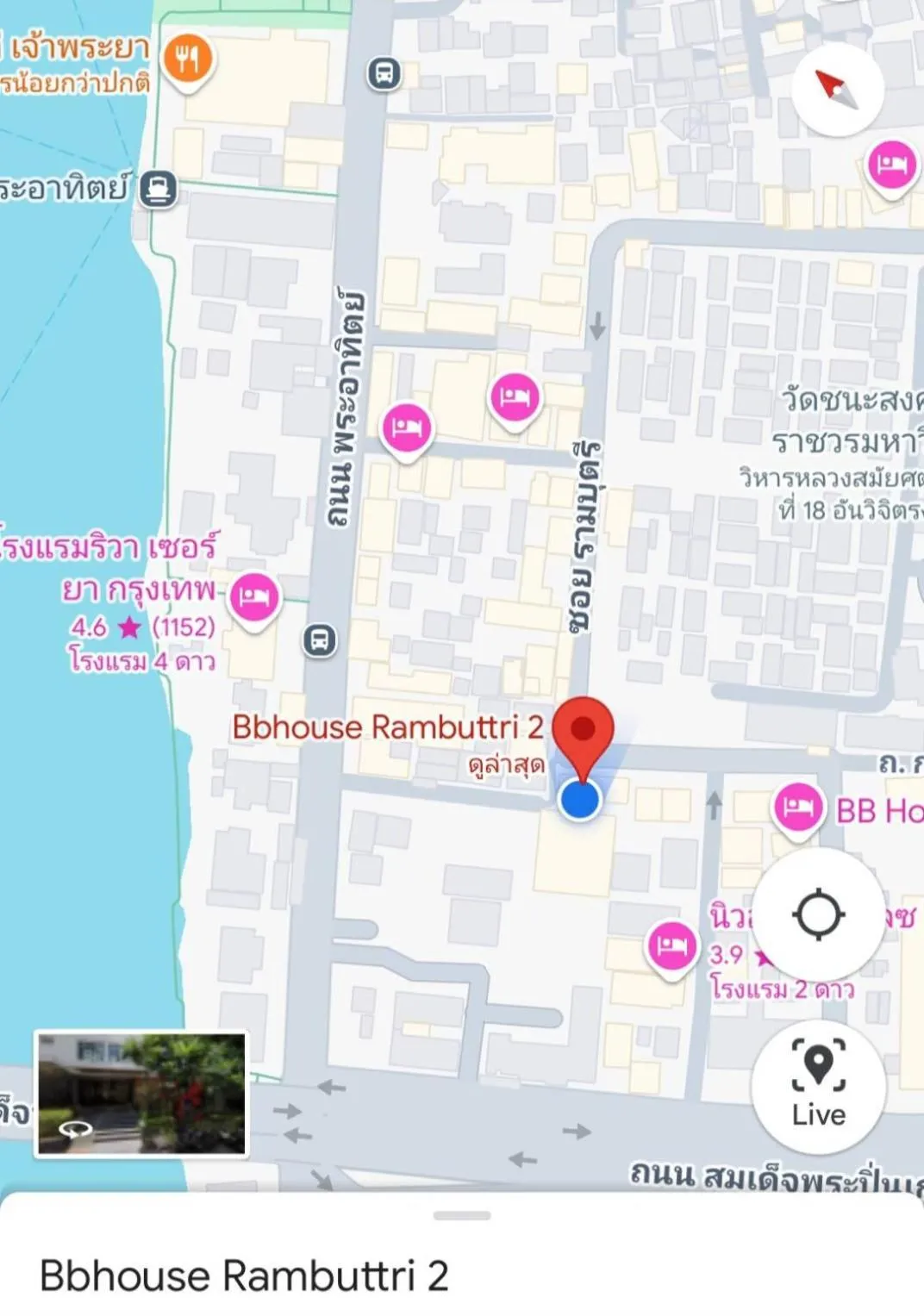Viewport: 924px width, 1316px height.
Task: Expand the Bbhouse Rambuttri 2 bottom sheet
Action: click(x=462, y=1216)
